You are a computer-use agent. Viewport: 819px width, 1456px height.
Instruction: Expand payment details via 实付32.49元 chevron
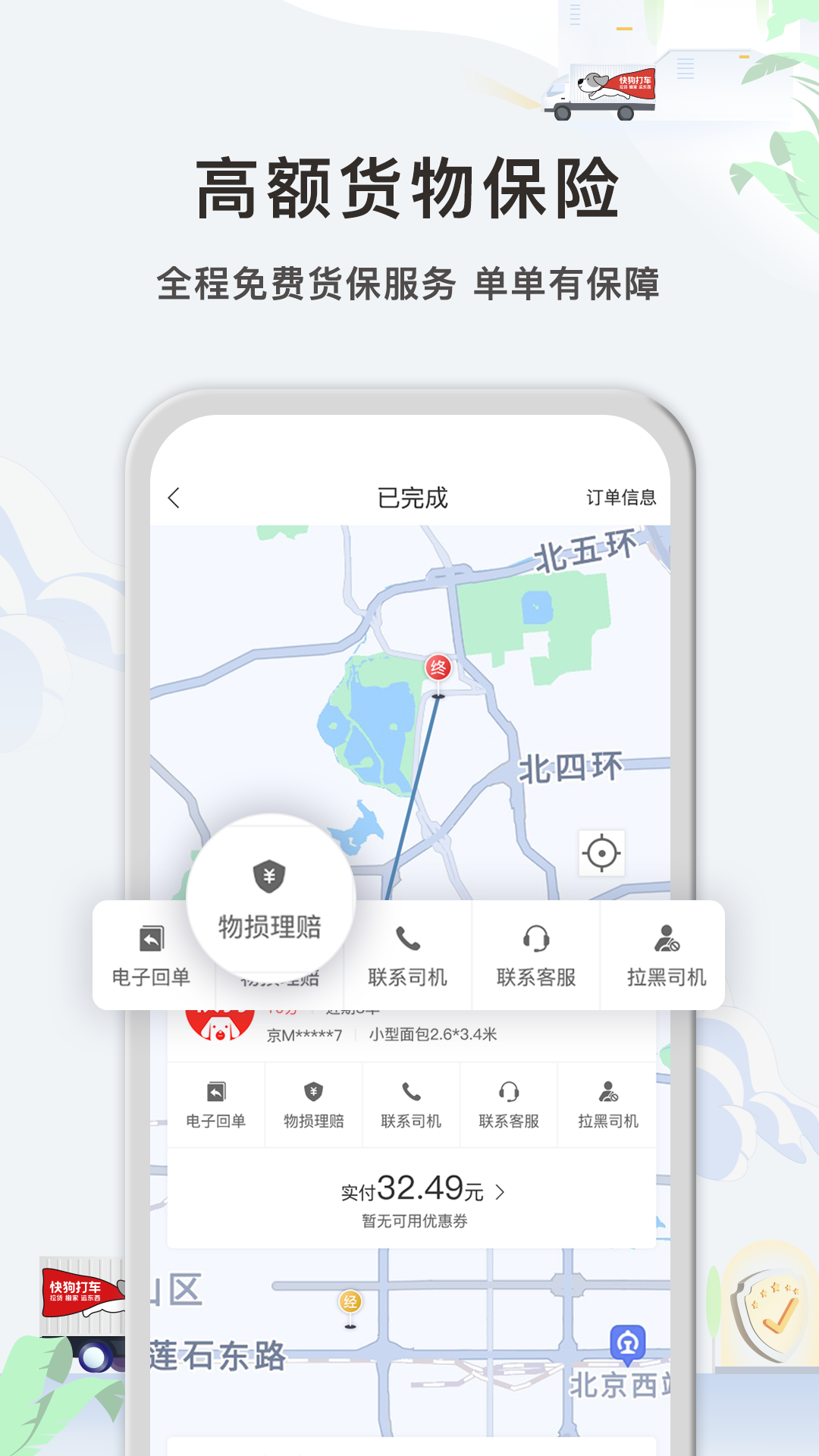pyautogui.click(x=500, y=1190)
